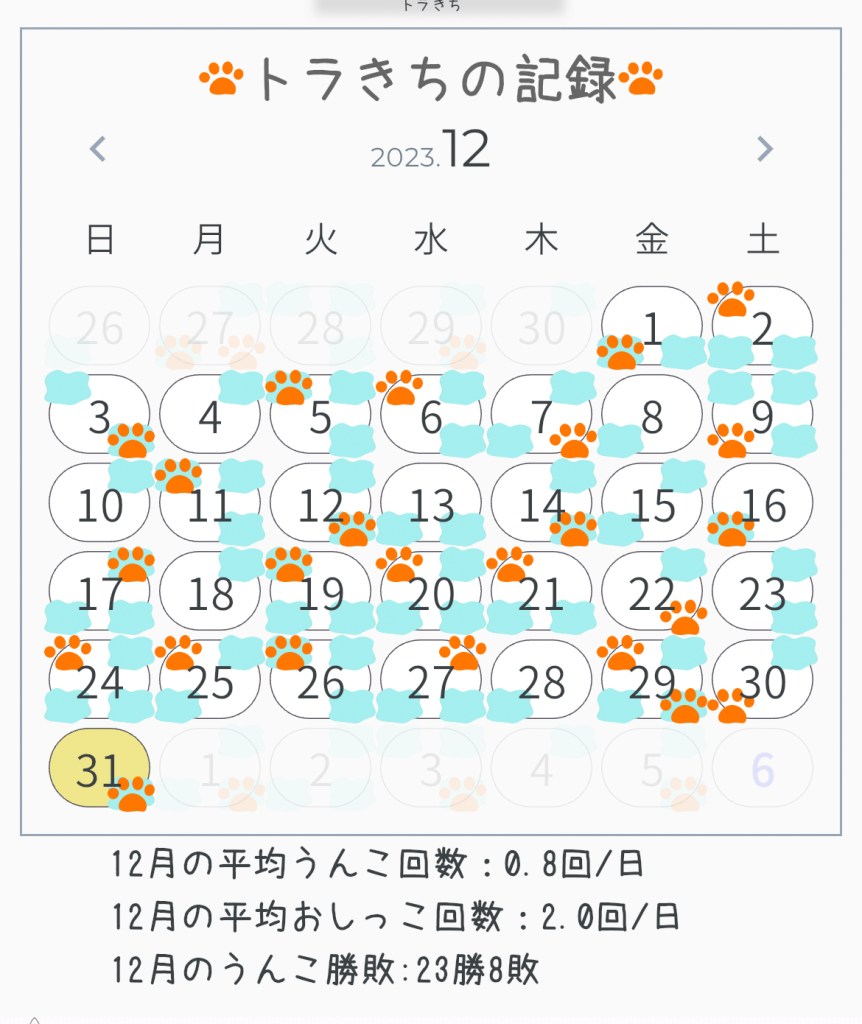Screen dimensions: 862x1024
Task: Tap the faded 26 from last month
Action: 99,327
